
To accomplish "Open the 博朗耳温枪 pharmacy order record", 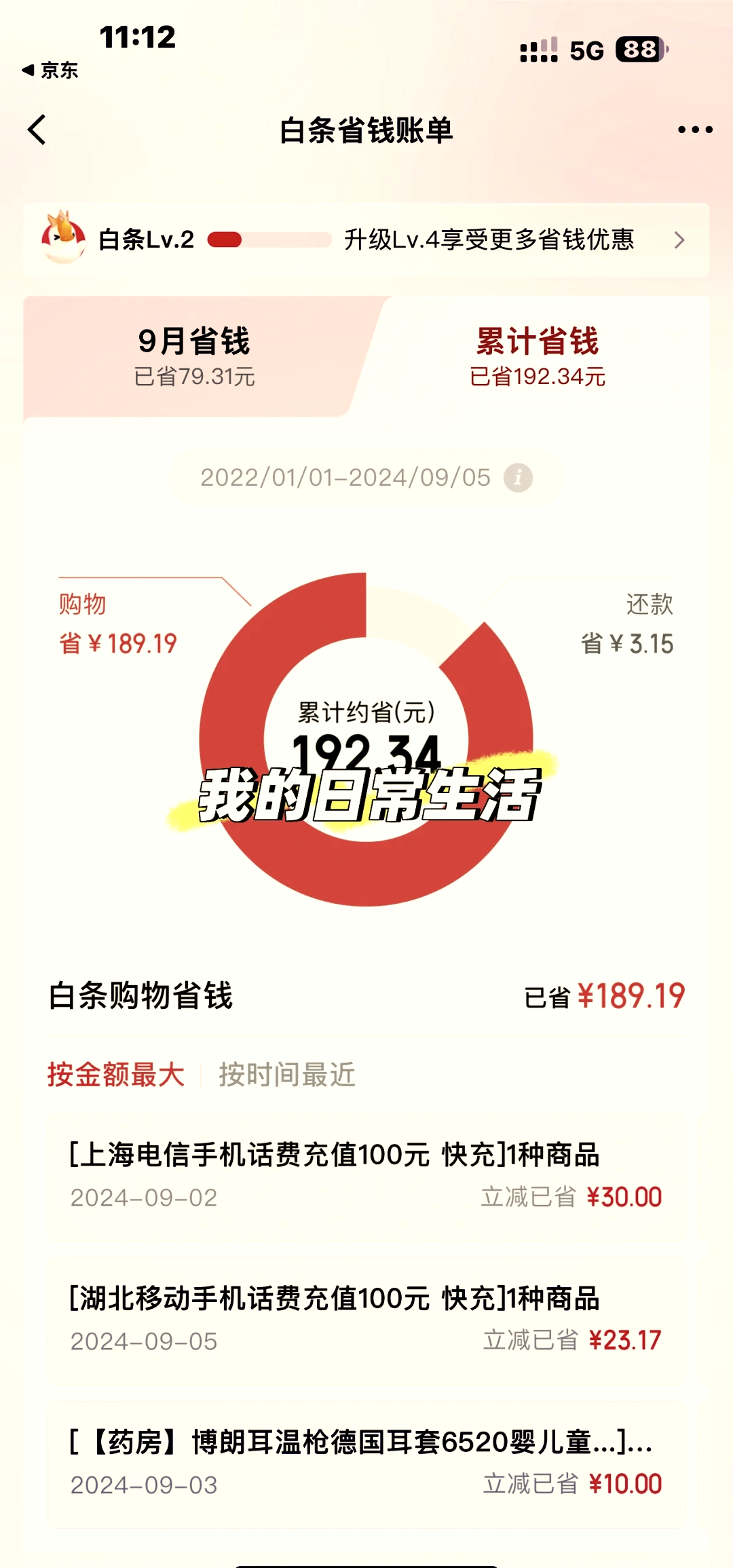I will click(366, 1464).
